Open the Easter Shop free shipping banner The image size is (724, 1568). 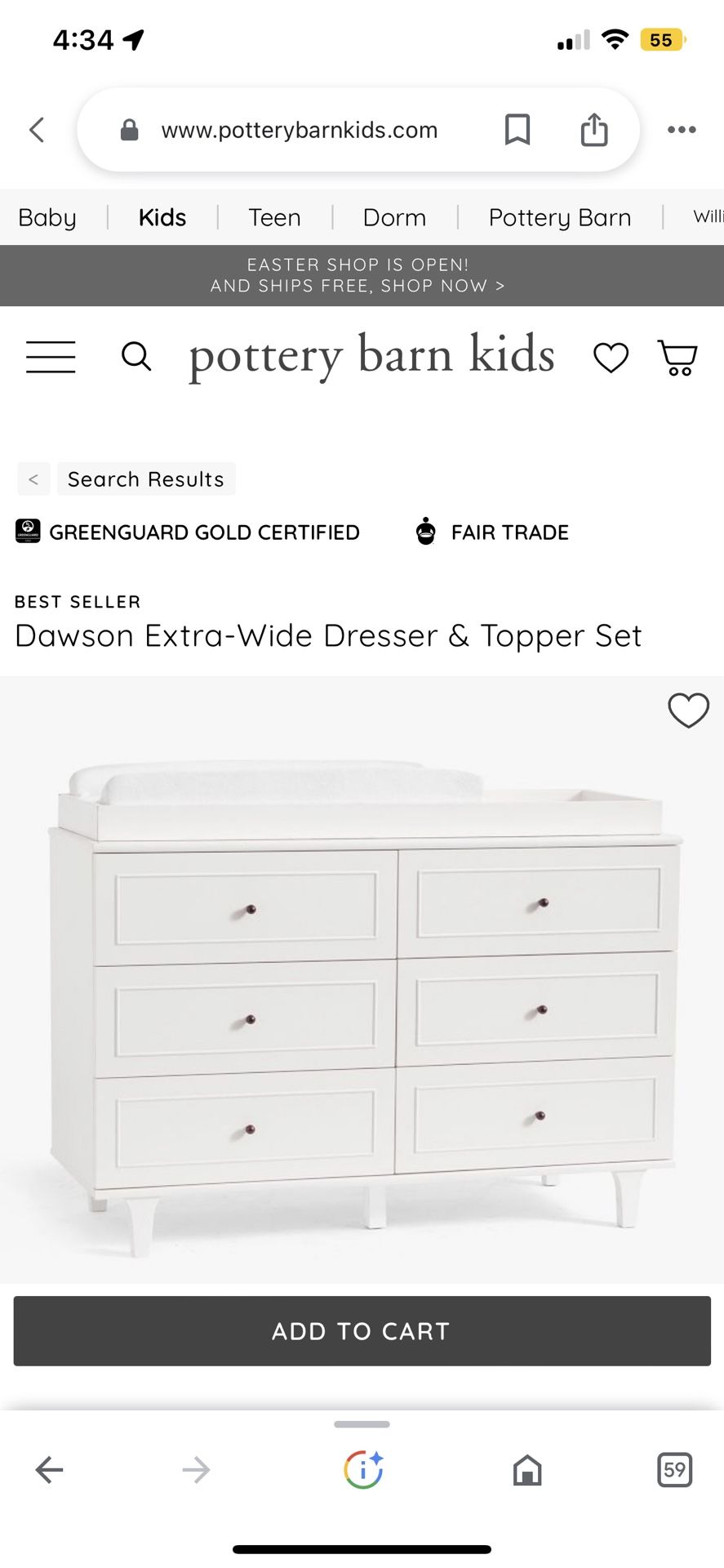(362, 275)
